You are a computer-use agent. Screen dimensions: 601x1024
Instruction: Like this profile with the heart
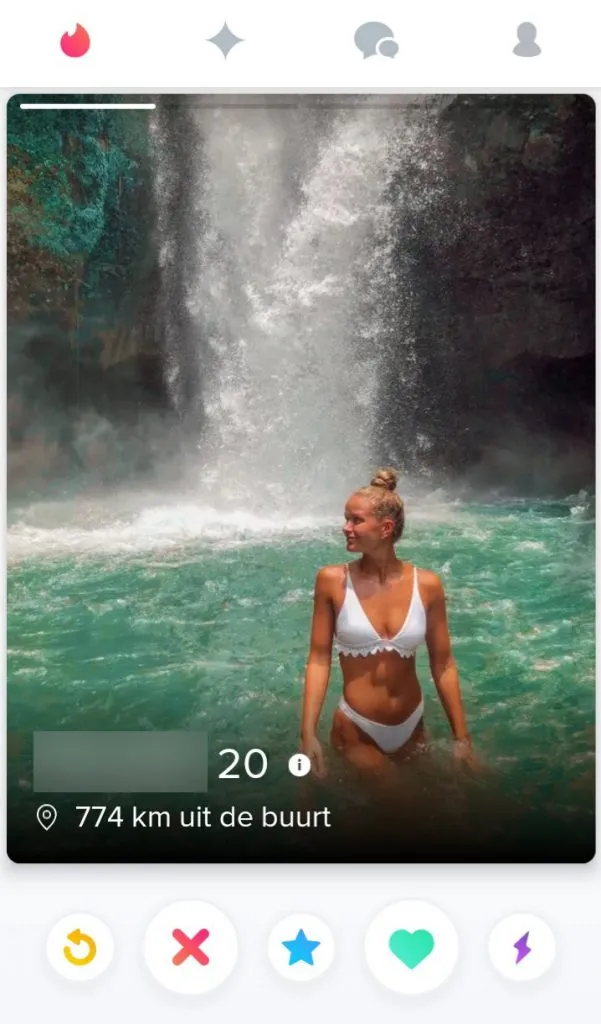(x=411, y=946)
